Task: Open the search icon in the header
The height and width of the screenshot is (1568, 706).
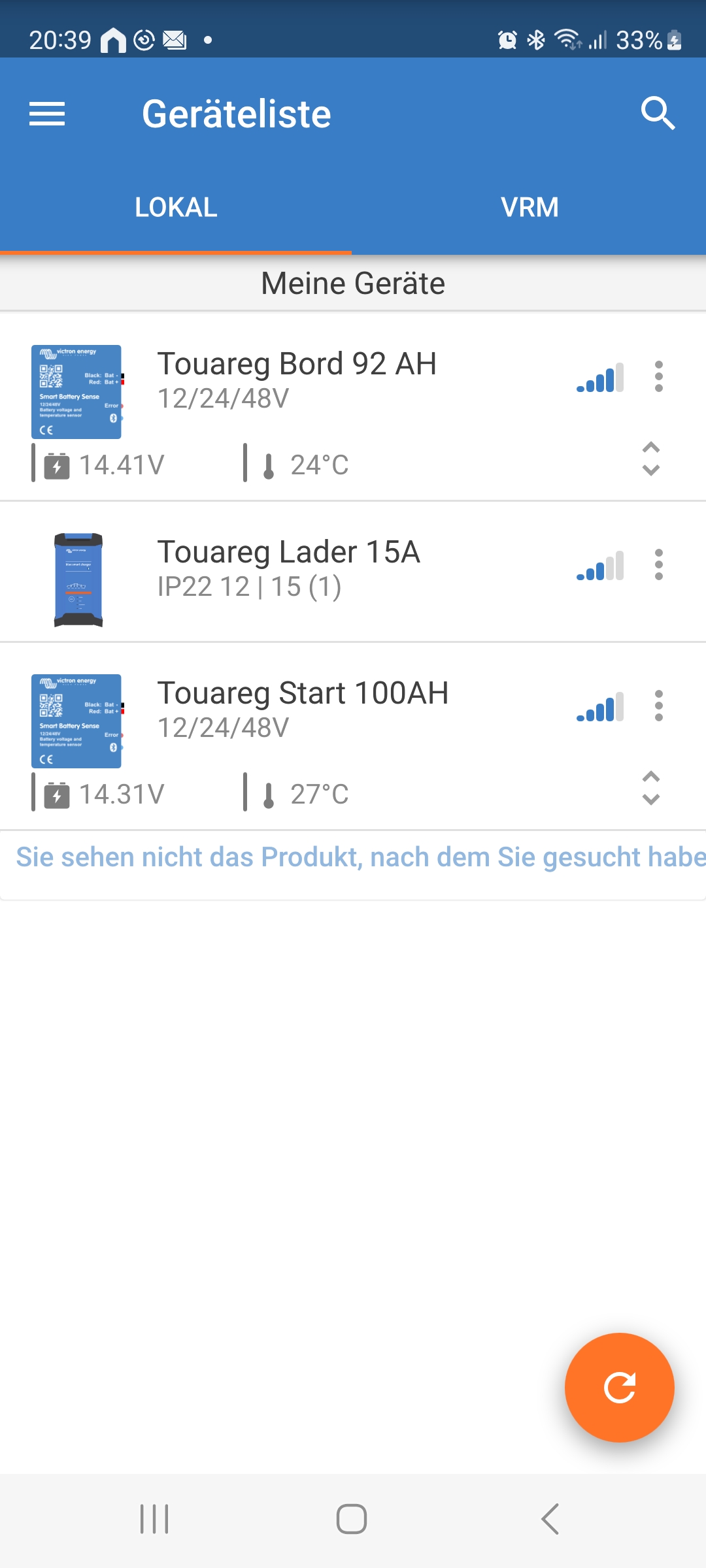Action: click(658, 114)
